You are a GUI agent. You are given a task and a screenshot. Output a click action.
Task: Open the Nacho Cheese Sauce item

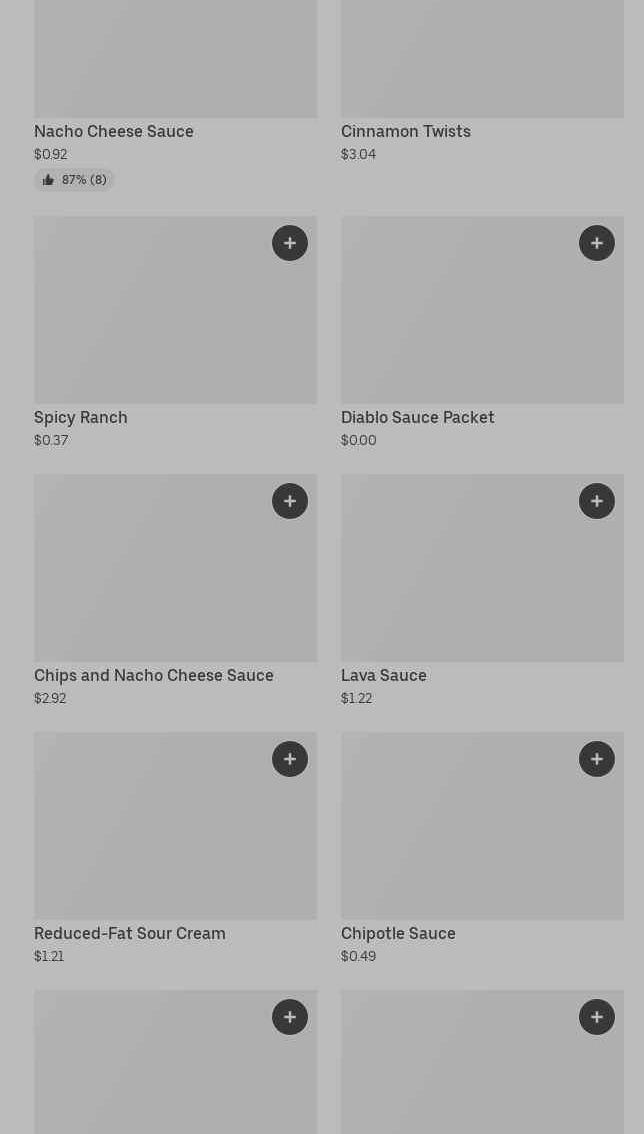175,95
